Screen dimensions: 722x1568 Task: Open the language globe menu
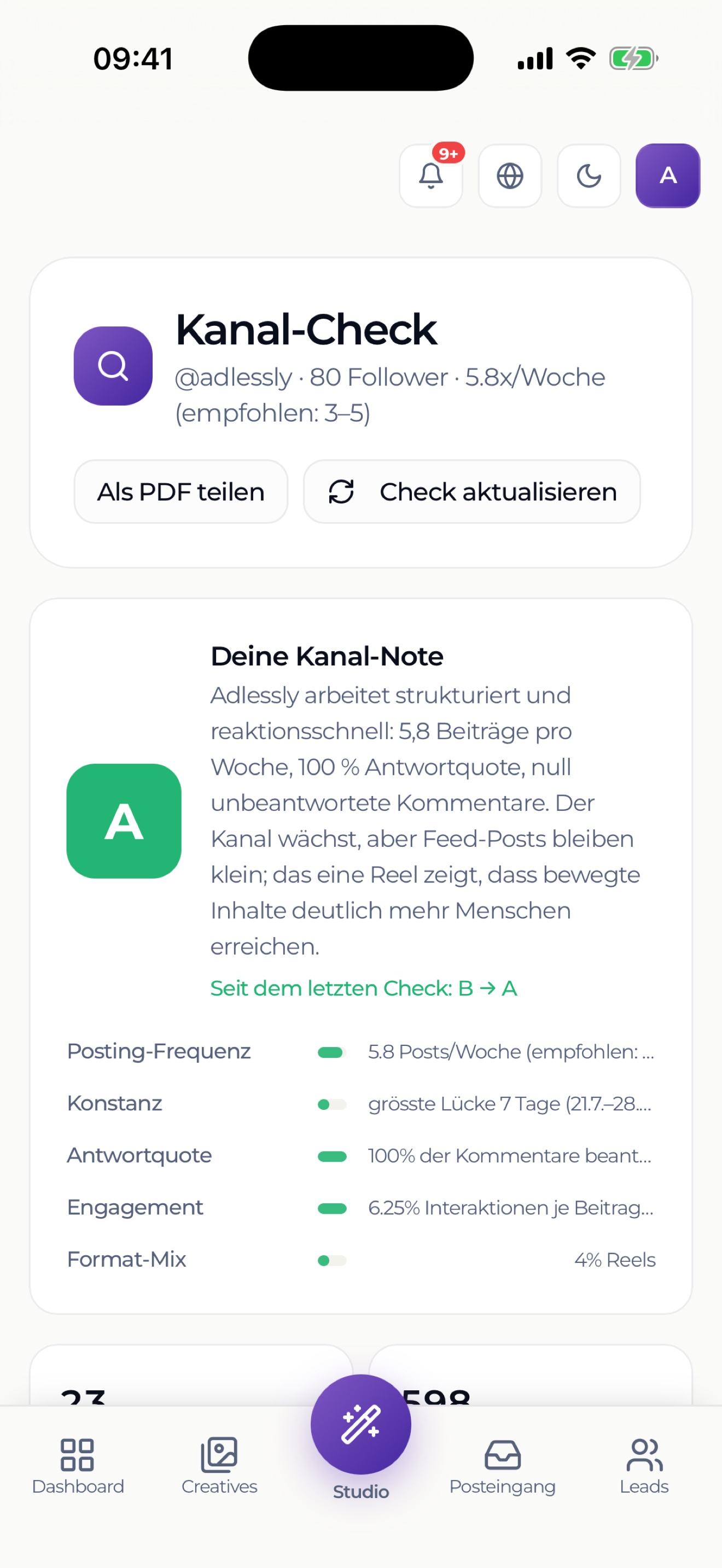click(510, 176)
